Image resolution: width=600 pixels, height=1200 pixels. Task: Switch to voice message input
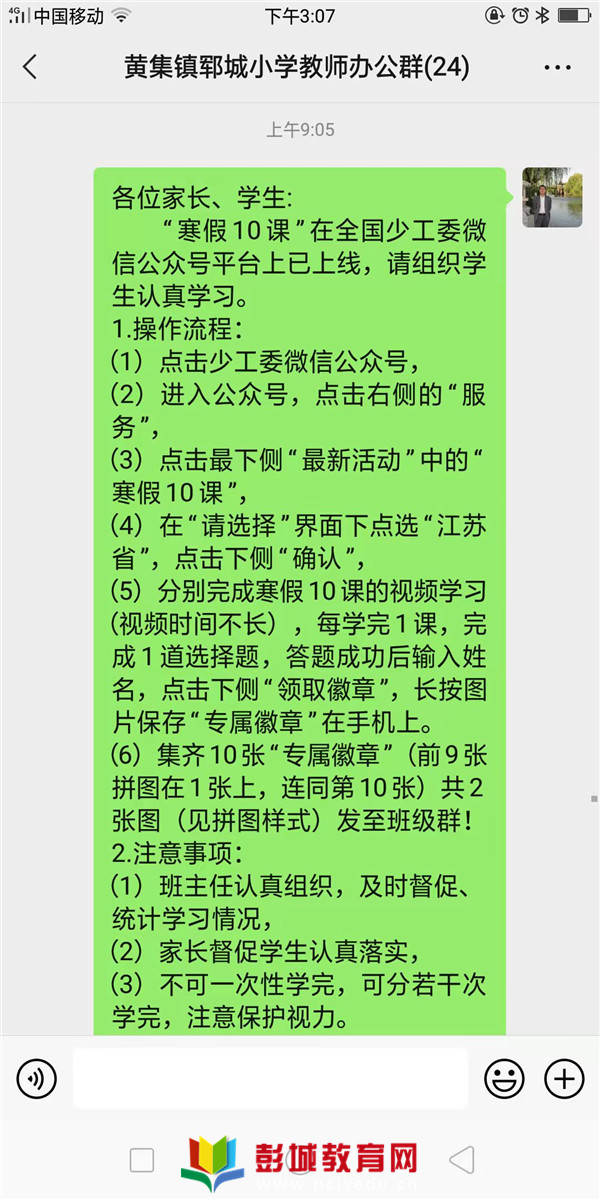[x=37, y=1079]
